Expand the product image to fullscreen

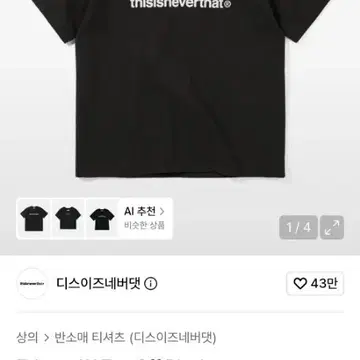point(332,227)
